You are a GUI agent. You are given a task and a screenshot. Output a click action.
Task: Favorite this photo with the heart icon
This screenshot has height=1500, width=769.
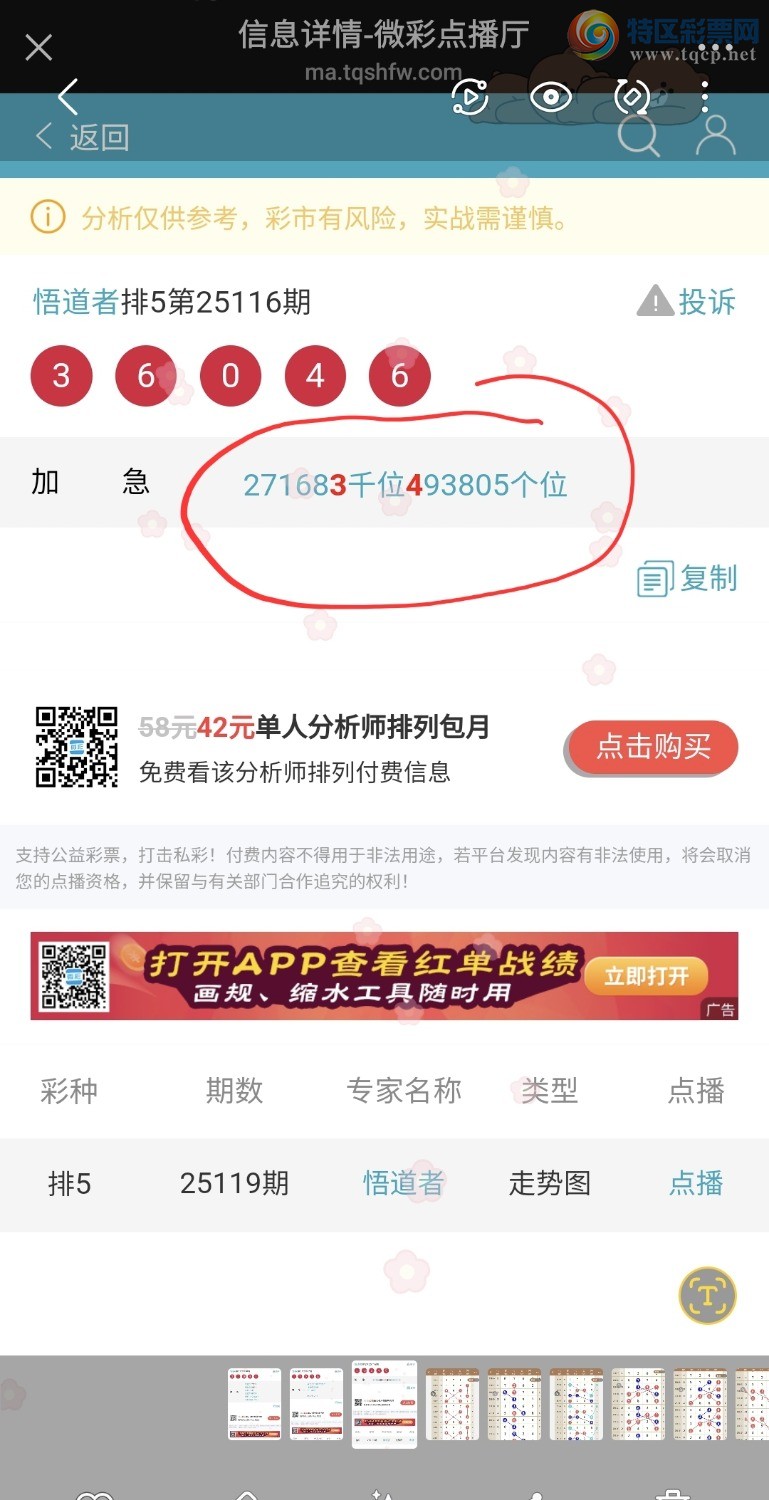click(x=95, y=1494)
